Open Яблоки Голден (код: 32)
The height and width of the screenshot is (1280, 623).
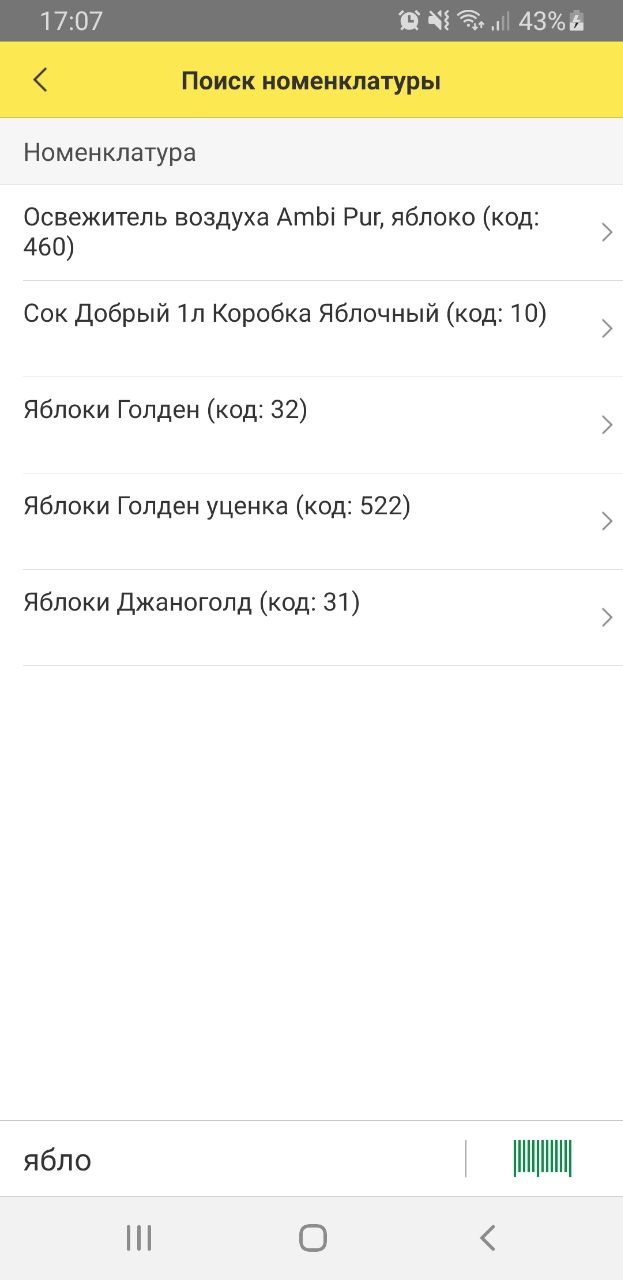pos(311,425)
